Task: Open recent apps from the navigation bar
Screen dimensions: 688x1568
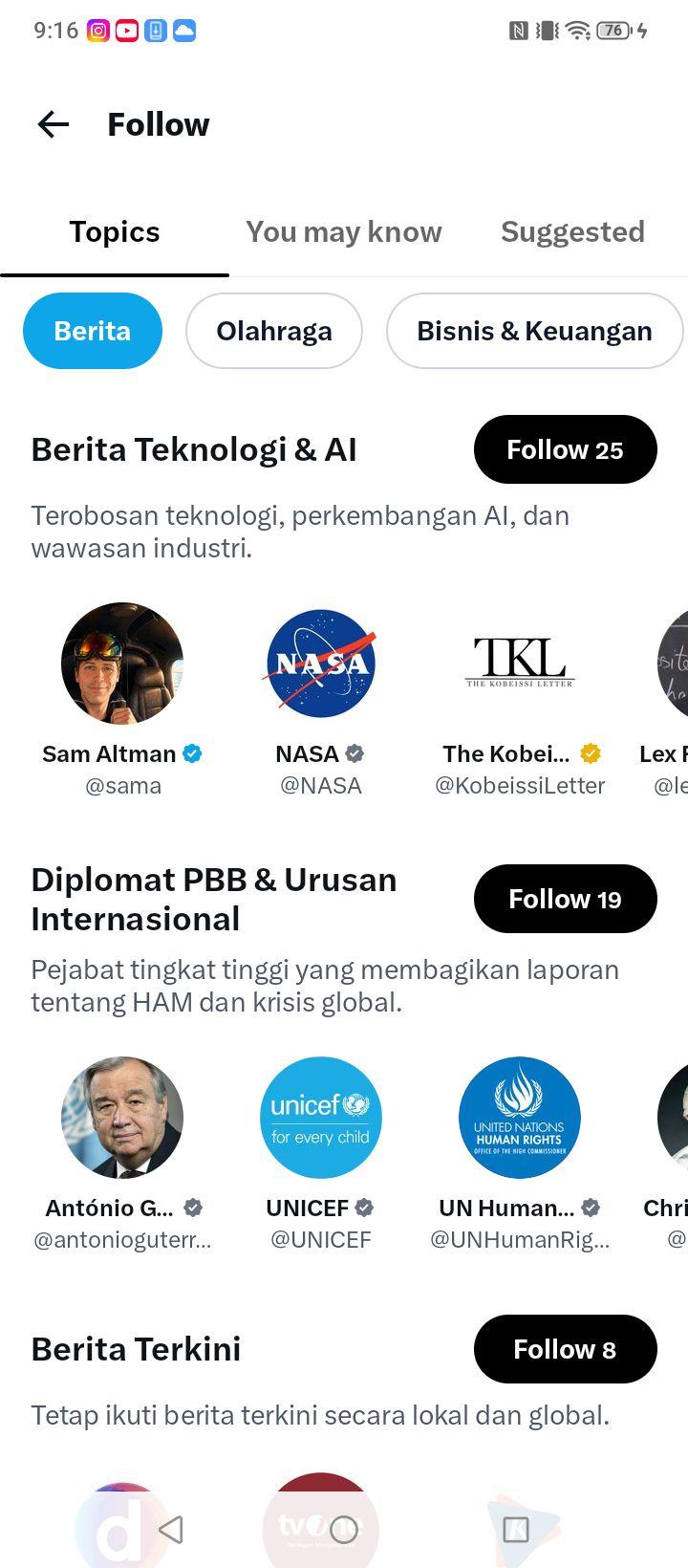Action: point(516,1530)
